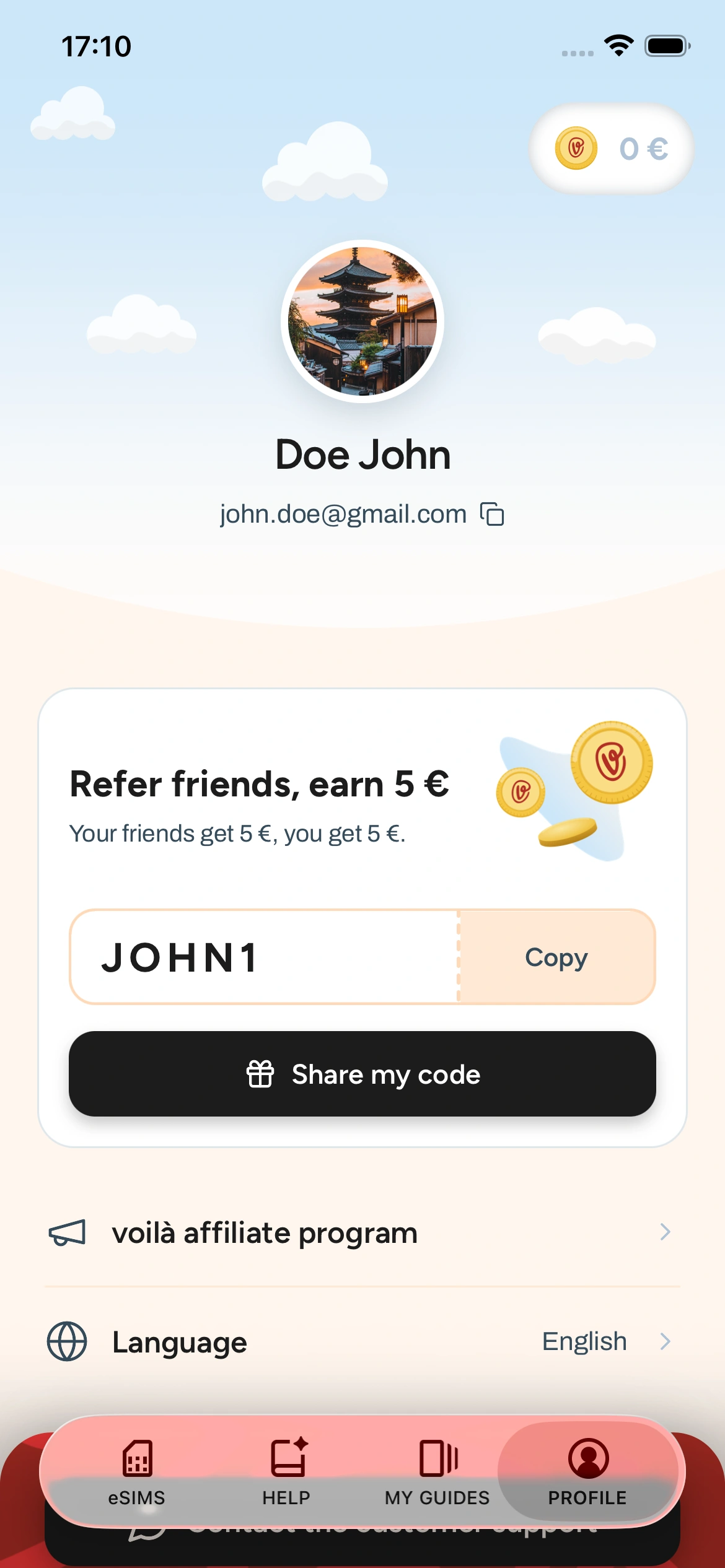Image resolution: width=725 pixels, height=1568 pixels.
Task: Go to the HELP tab
Action: (286, 1472)
